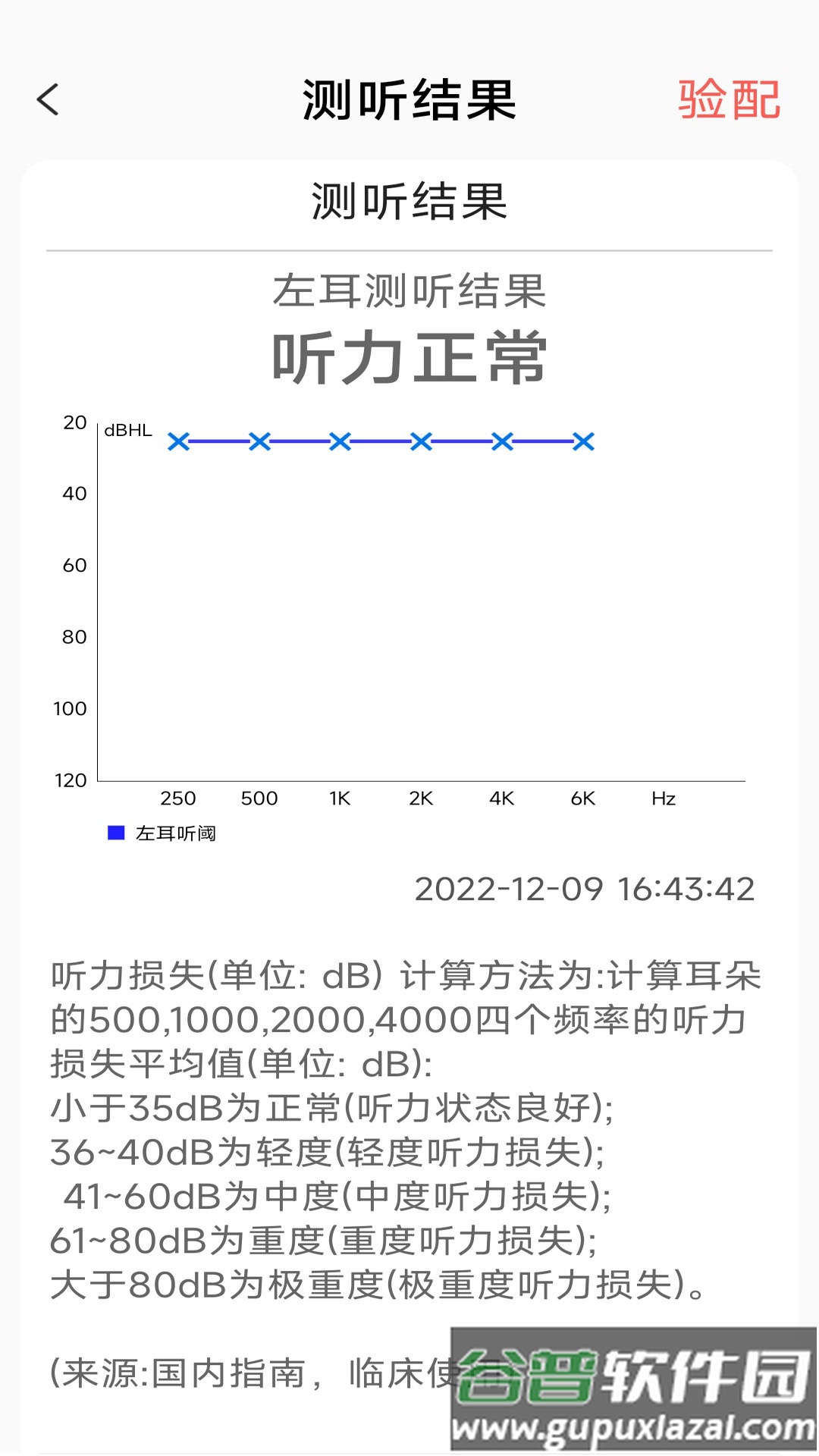The width and height of the screenshot is (819, 1456).
Task: Click the back arrow to return
Action: pos(48,99)
